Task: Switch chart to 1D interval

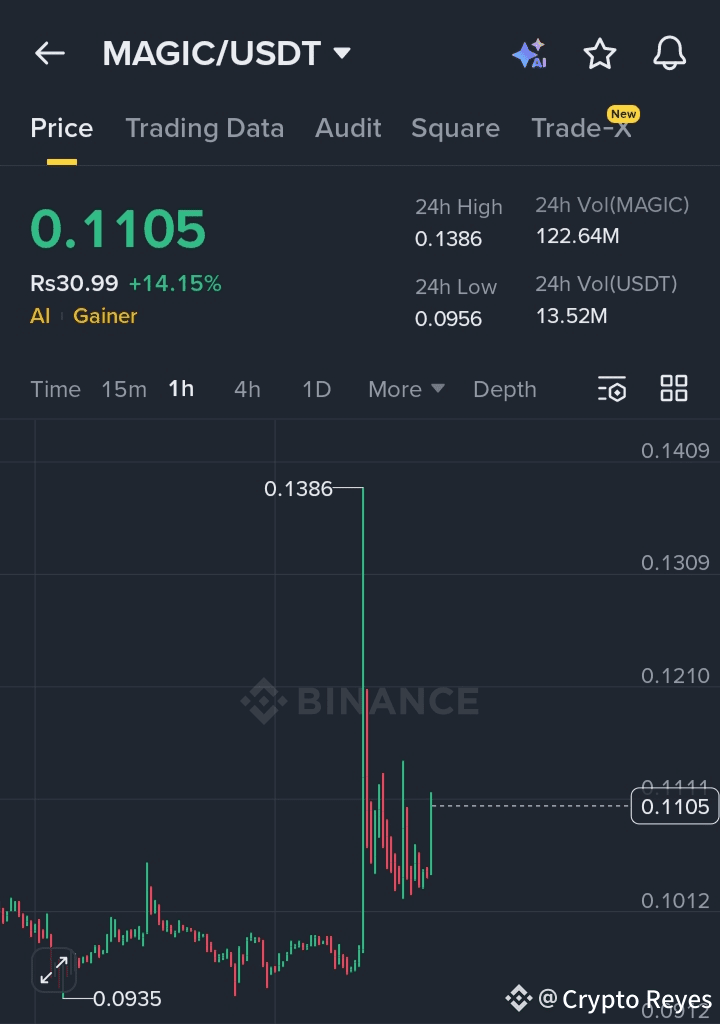Action: pyautogui.click(x=316, y=389)
